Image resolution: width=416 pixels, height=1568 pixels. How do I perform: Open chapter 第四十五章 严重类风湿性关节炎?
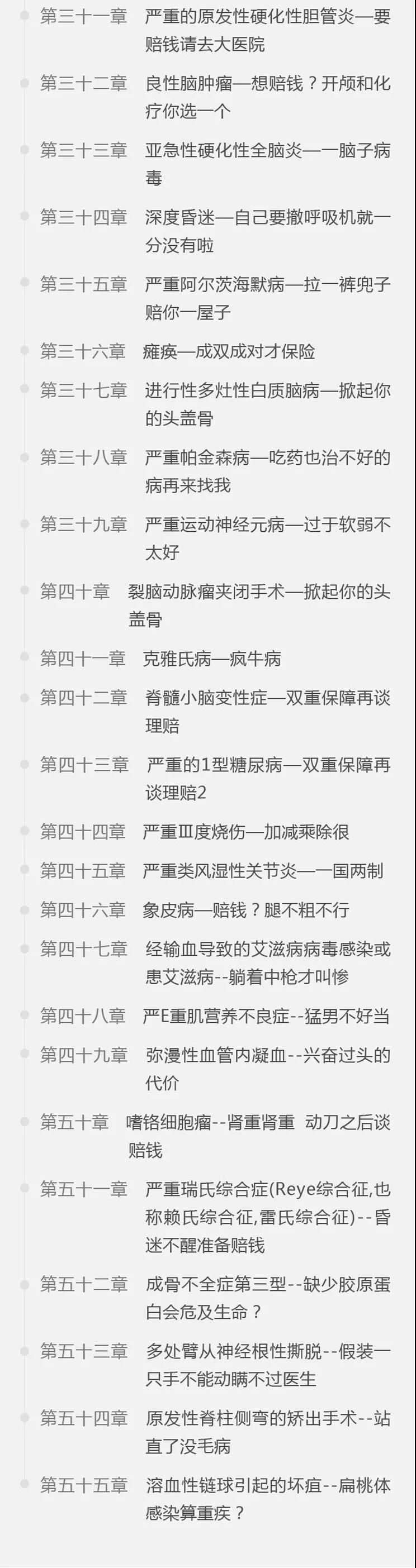(x=262, y=871)
